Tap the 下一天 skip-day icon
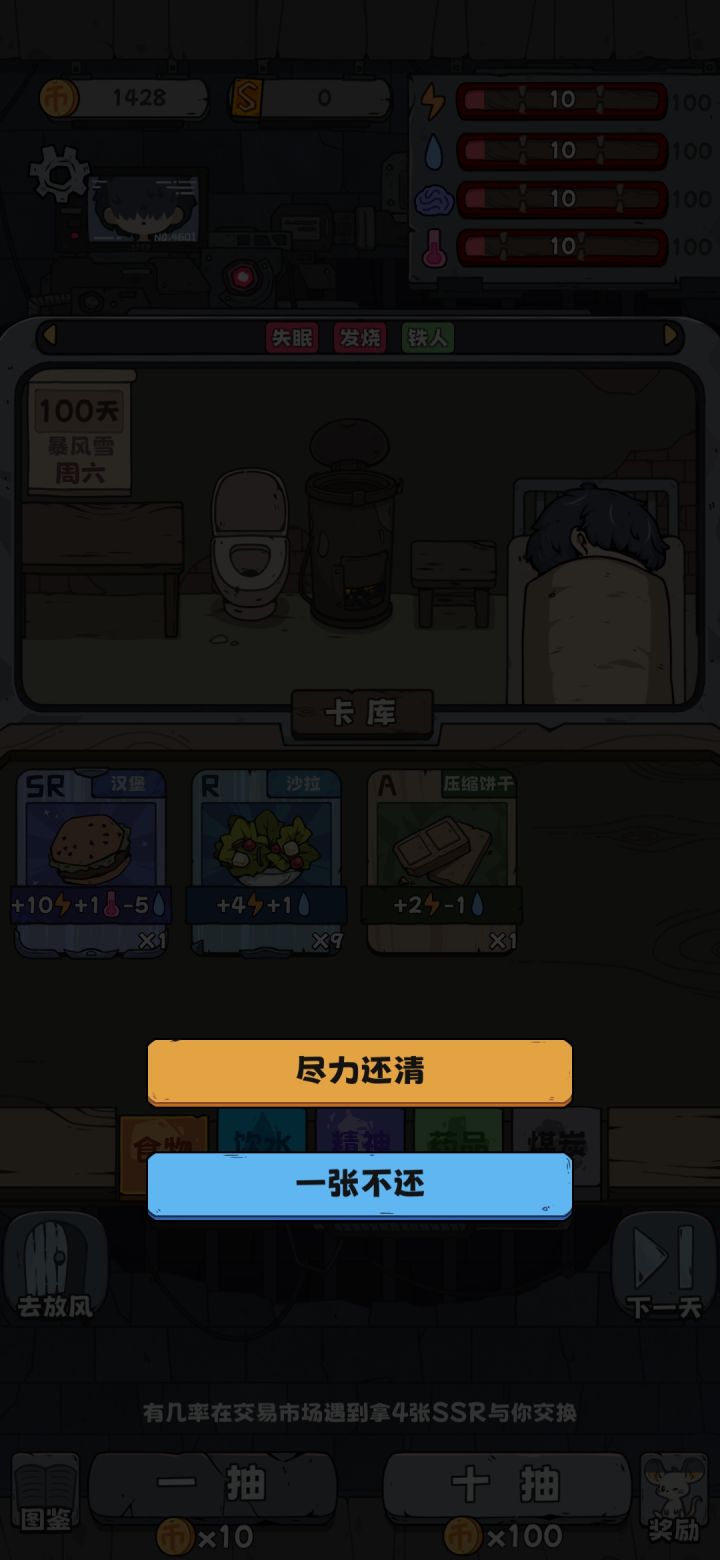This screenshot has height=1560, width=720. coord(665,1262)
